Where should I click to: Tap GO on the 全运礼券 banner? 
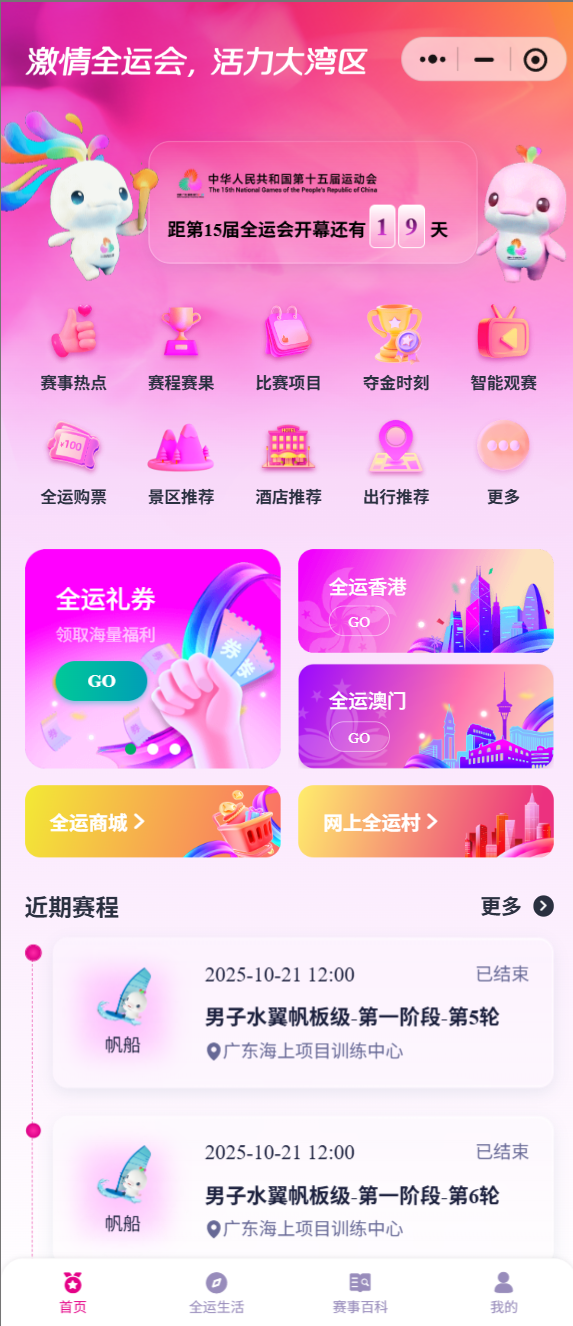pyautogui.click(x=101, y=681)
